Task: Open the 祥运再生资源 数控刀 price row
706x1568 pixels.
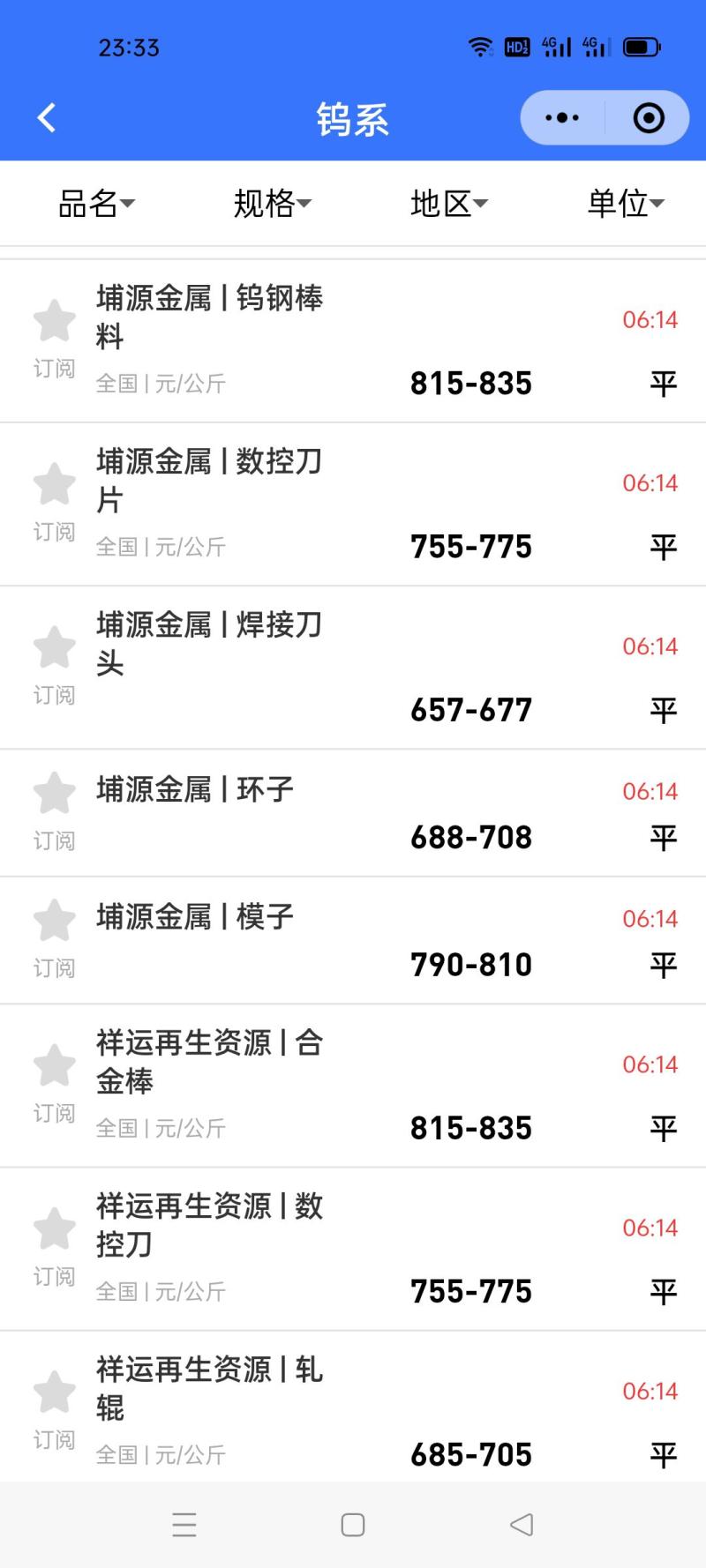Action: 353,1249
